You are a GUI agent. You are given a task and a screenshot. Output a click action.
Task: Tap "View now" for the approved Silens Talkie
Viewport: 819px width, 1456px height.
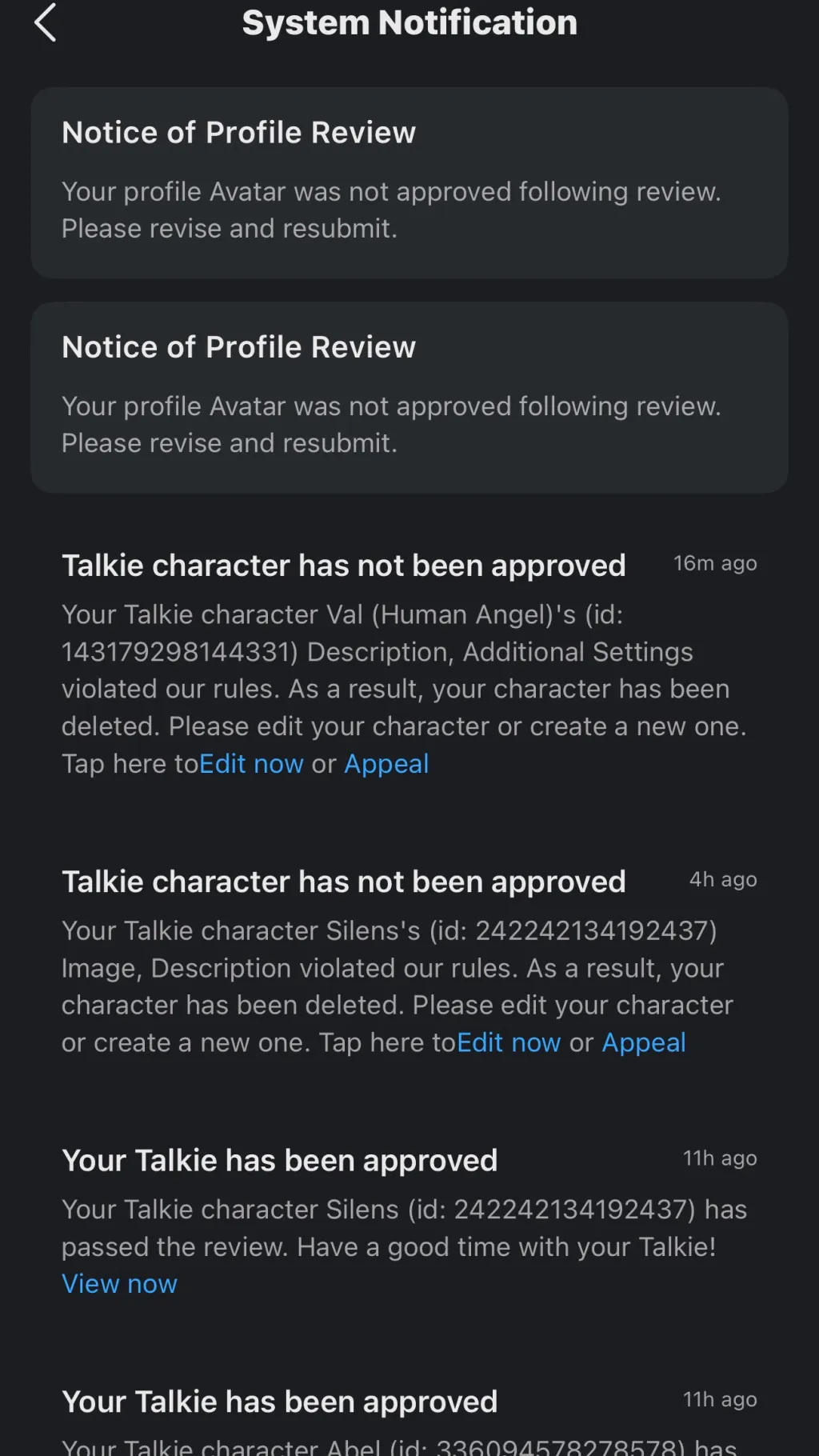119,1283
